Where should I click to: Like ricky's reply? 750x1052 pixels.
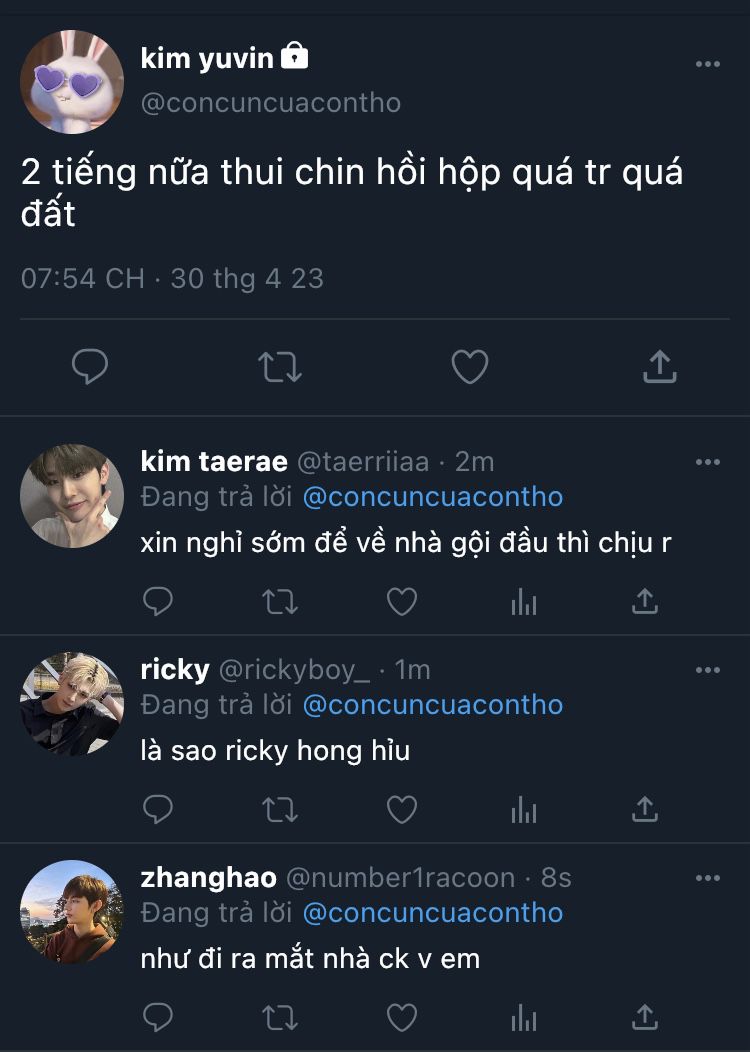402,809
